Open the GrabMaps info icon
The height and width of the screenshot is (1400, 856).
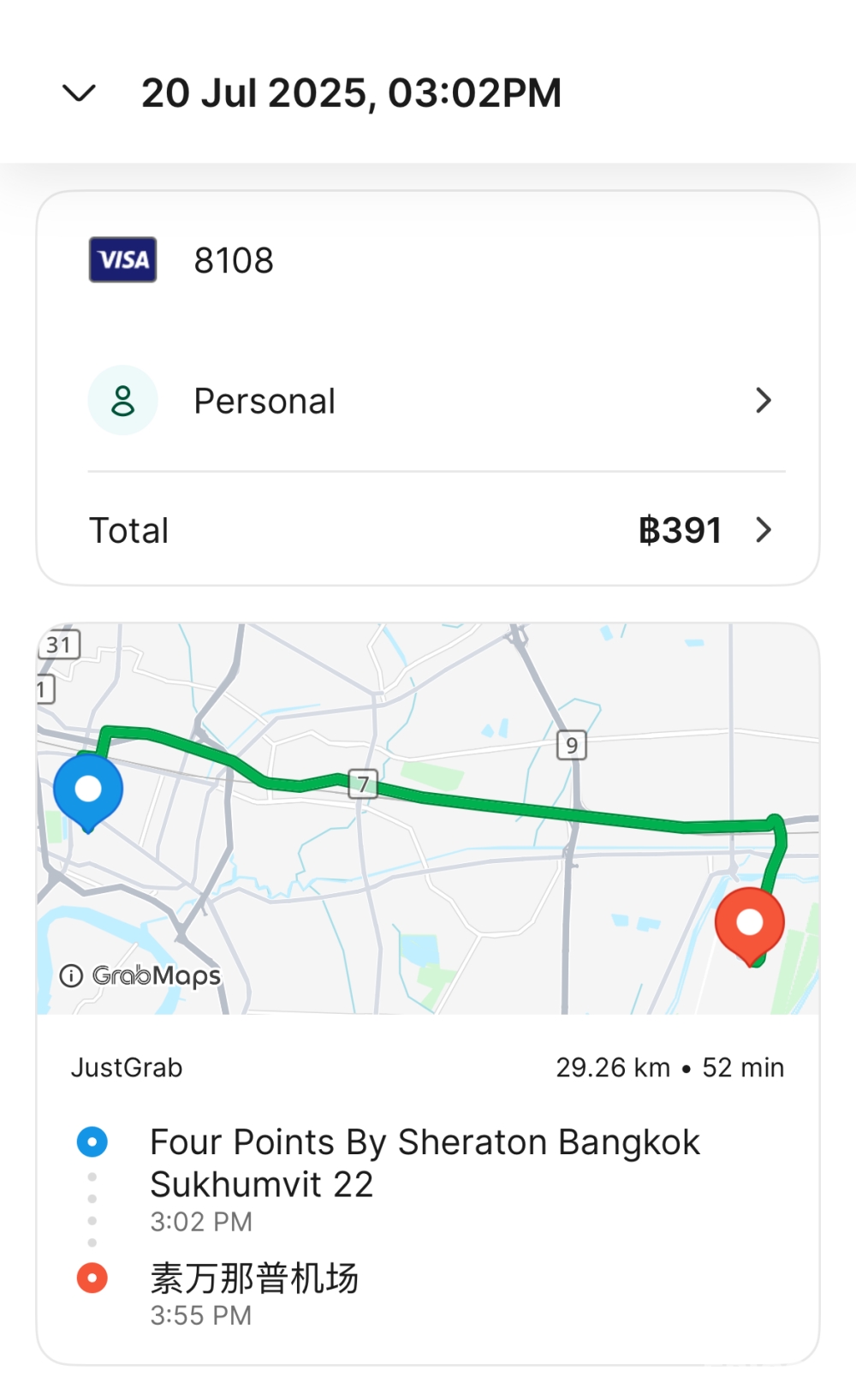(71, 975)
